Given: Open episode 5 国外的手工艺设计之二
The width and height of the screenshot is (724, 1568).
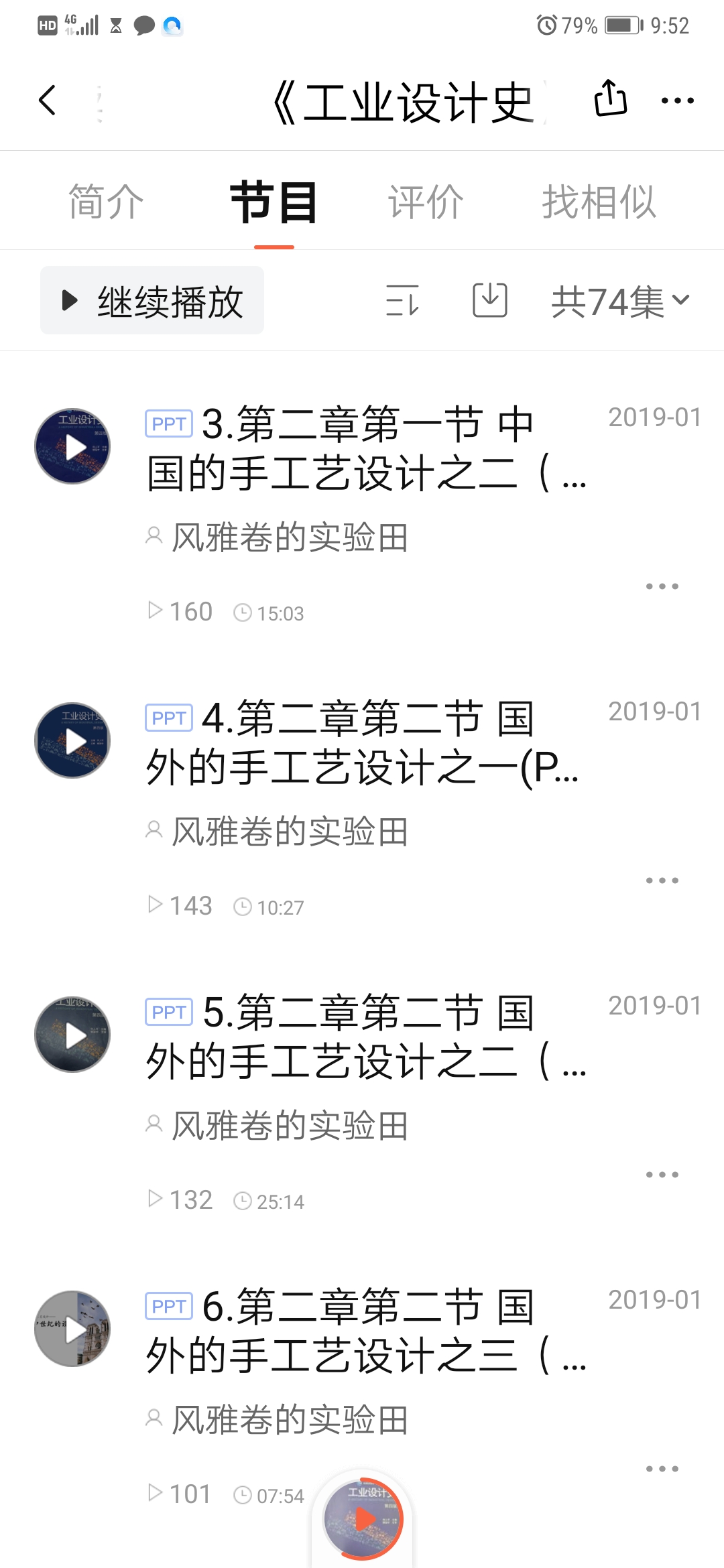Looking at the screenshot, I should click(365, 1037).
